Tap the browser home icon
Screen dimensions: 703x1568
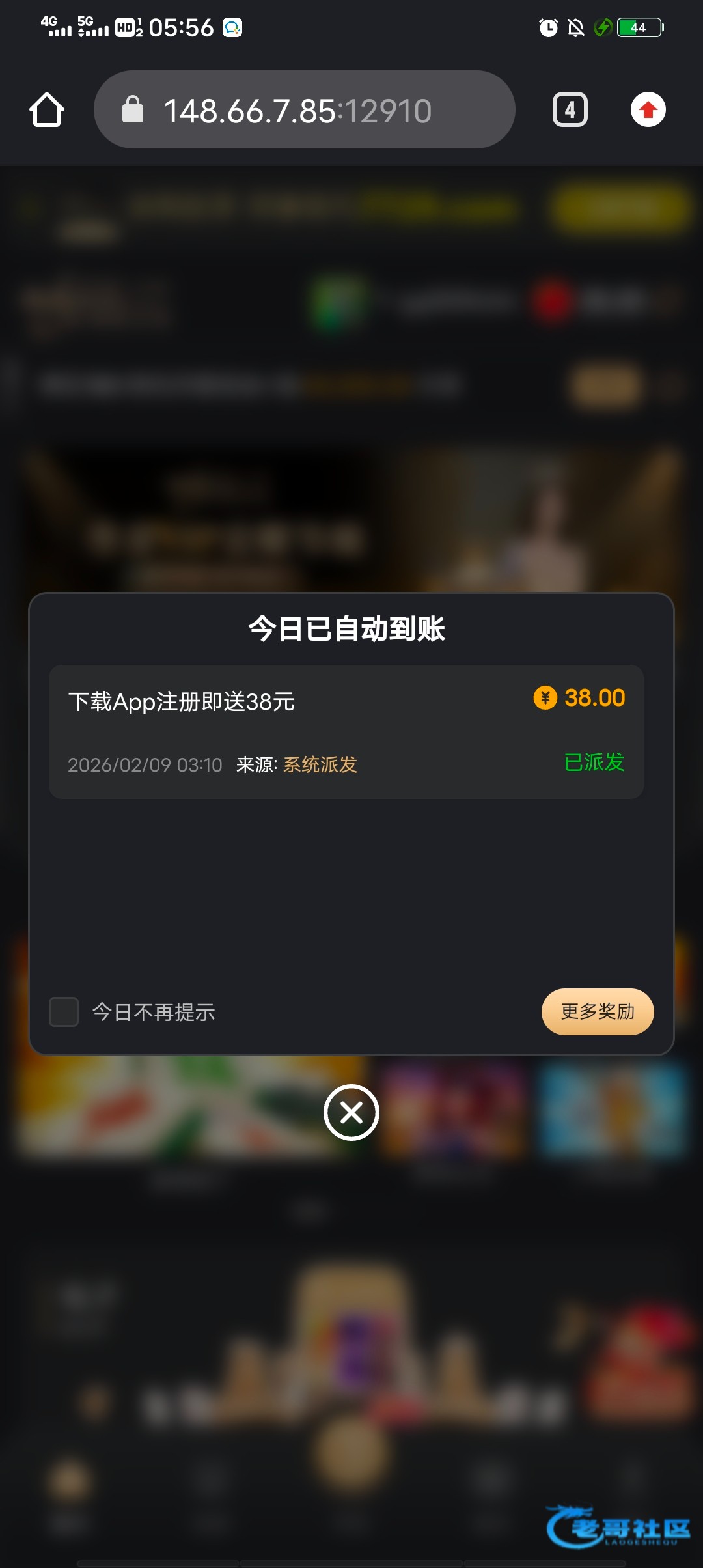pos(47,109)
